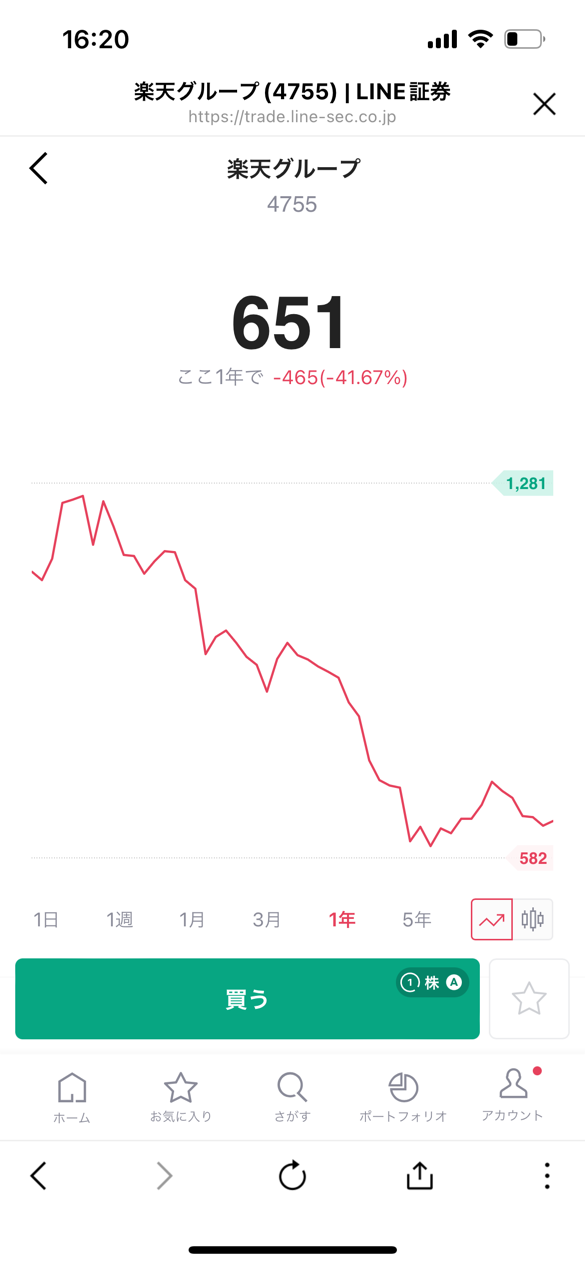Show the 1月 chart period
Viewport: 585px width, 1266px height.
pyautogui.click(x=193, y=919)
